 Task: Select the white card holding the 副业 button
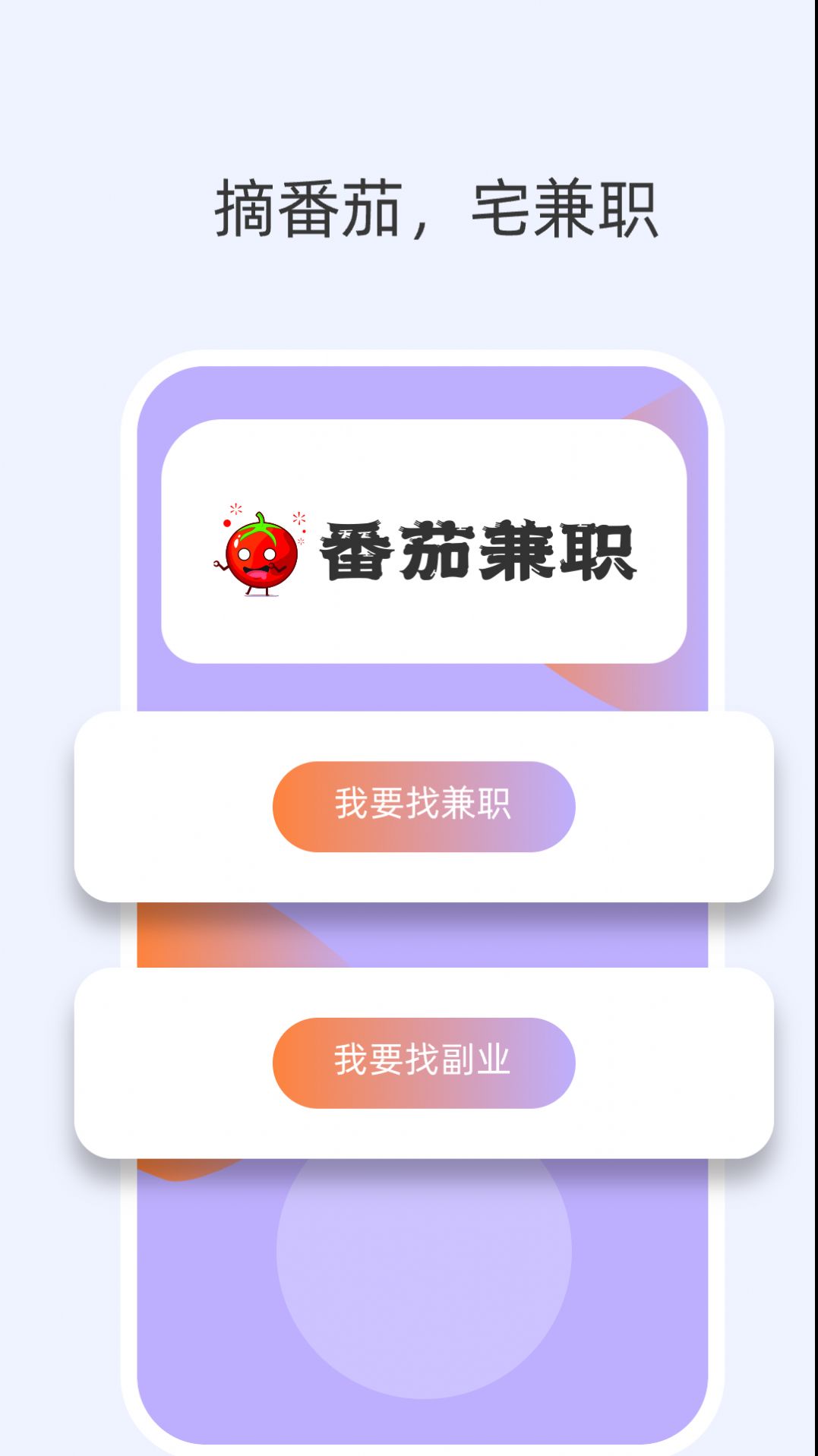[422, 1065]
